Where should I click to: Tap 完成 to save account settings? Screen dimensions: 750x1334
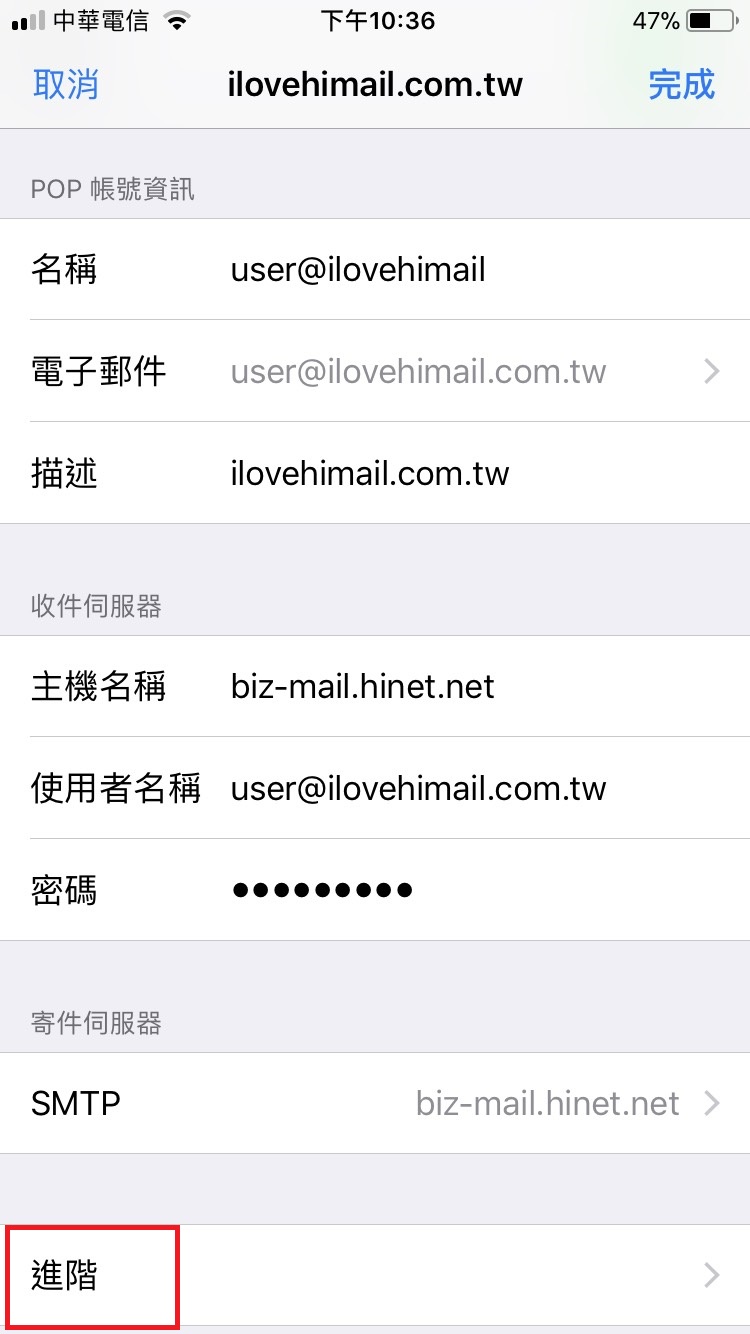click(x=682, y=84)
